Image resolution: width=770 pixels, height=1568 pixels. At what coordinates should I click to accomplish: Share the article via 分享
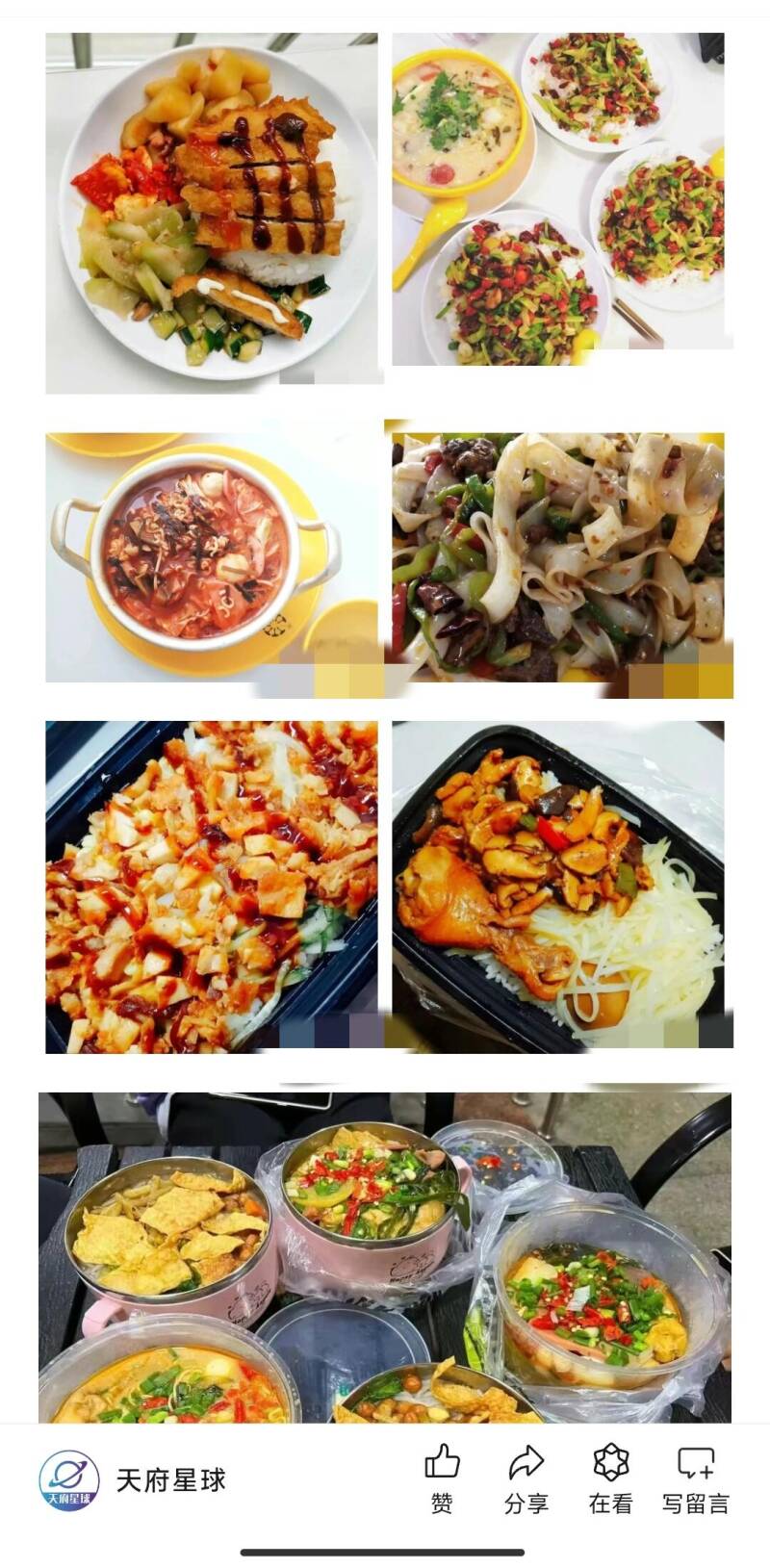pyautogui.click(x=526, y=1479)
